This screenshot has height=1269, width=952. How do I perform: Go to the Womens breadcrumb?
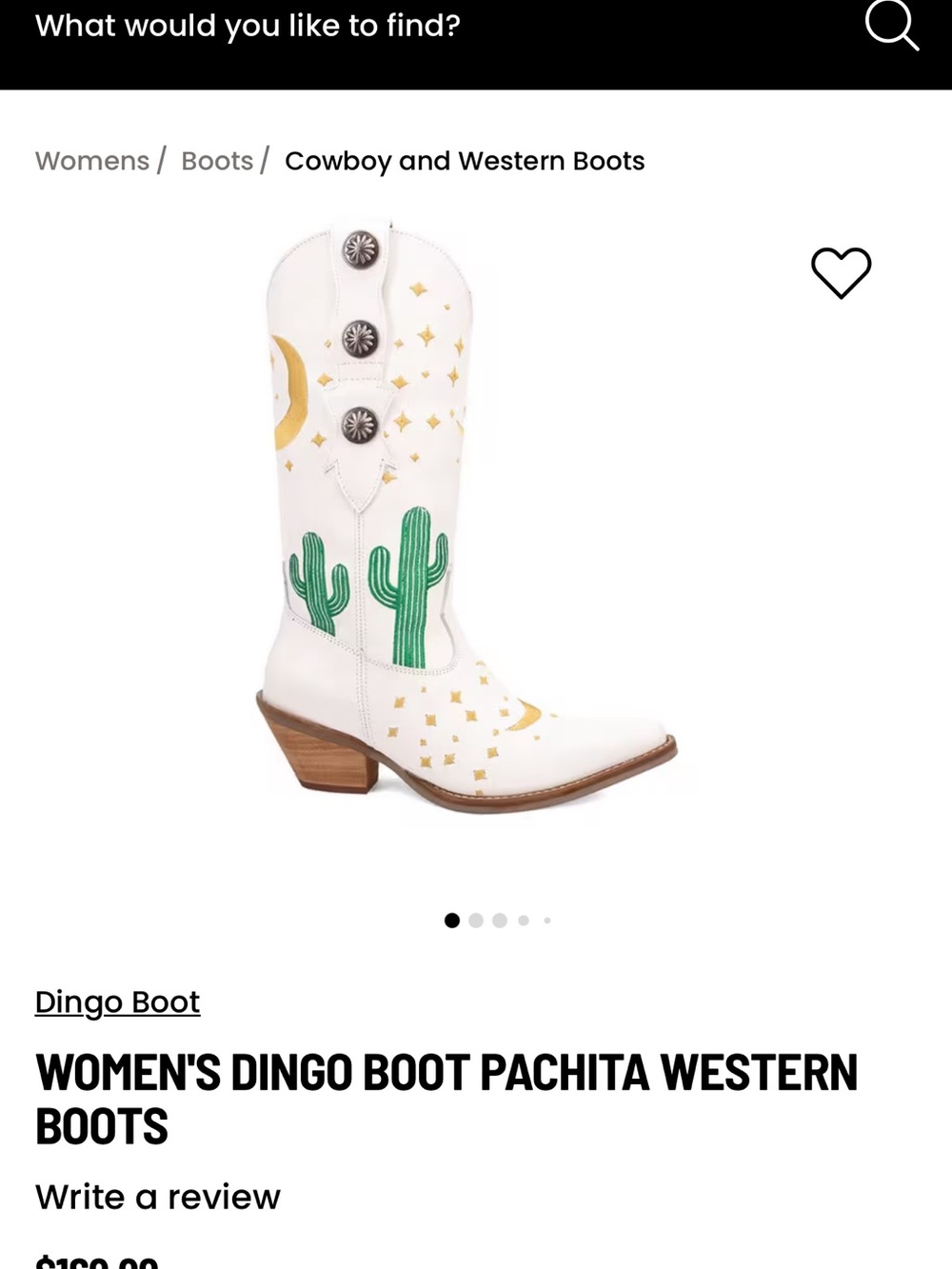[x=92, y=161]
